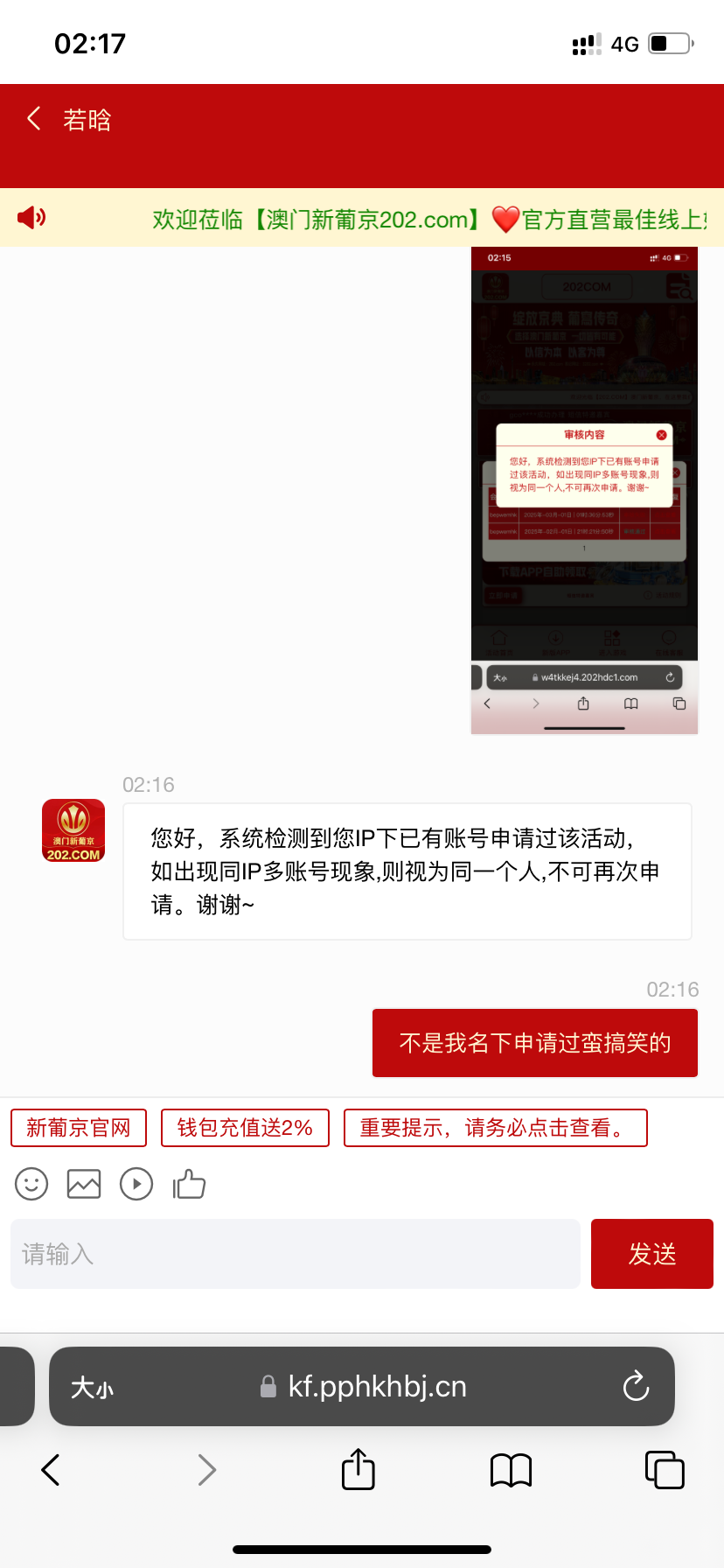Open the 钱包充值送2% shortcut
The image size is (724, 1568).
pos(245,1128)
